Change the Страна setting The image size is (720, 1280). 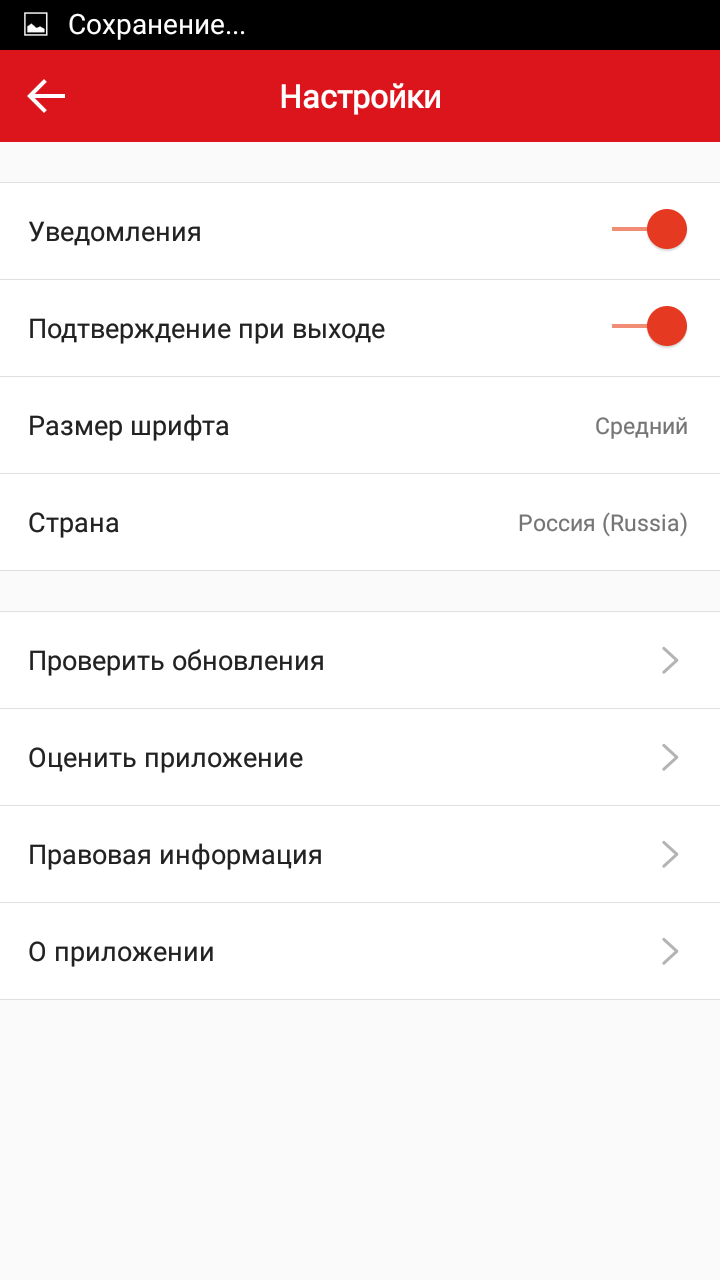pyautogui.click(x=360, y=523)
